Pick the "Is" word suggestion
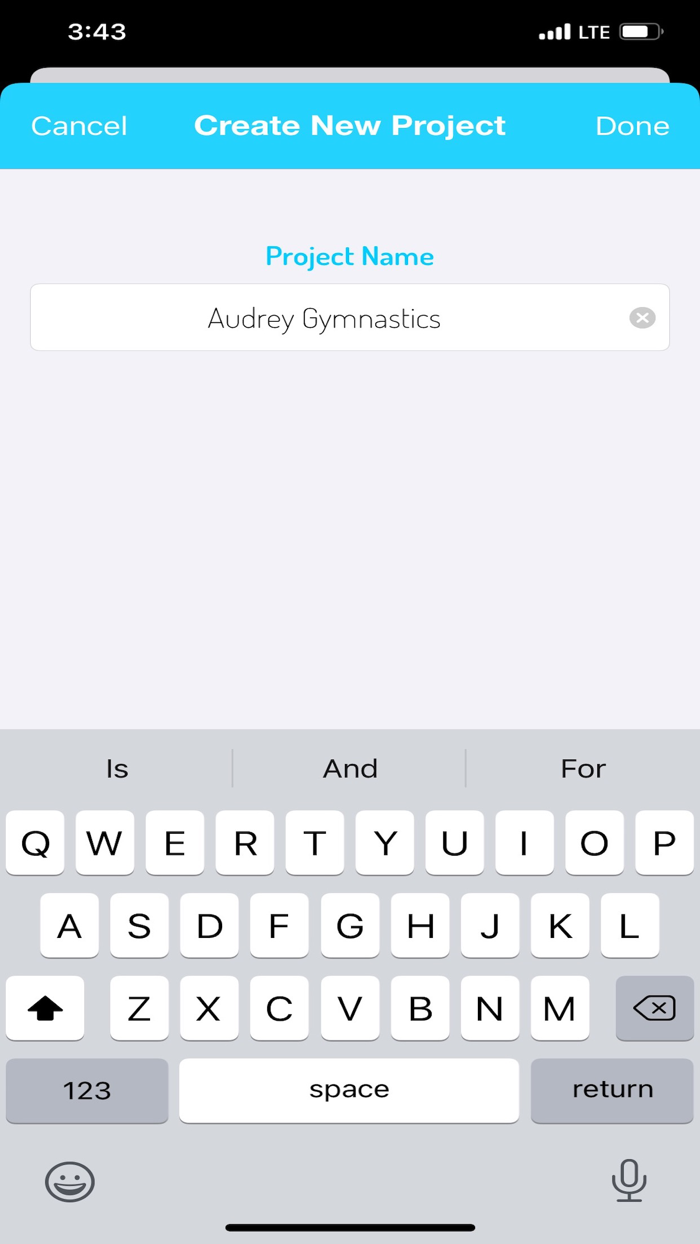This screenshot has width=700, height=1244. [x=117, y=768]
